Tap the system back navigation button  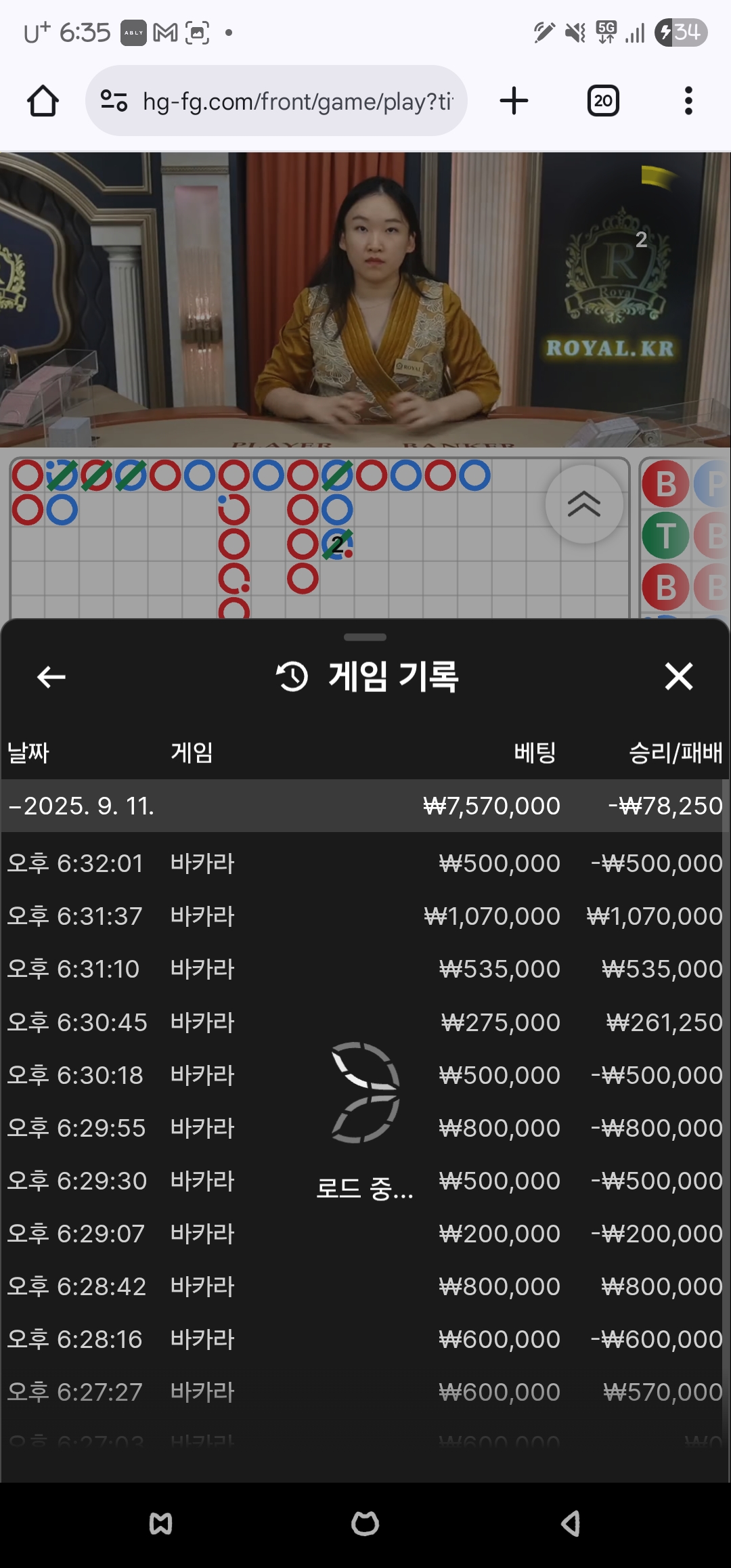571,1523
